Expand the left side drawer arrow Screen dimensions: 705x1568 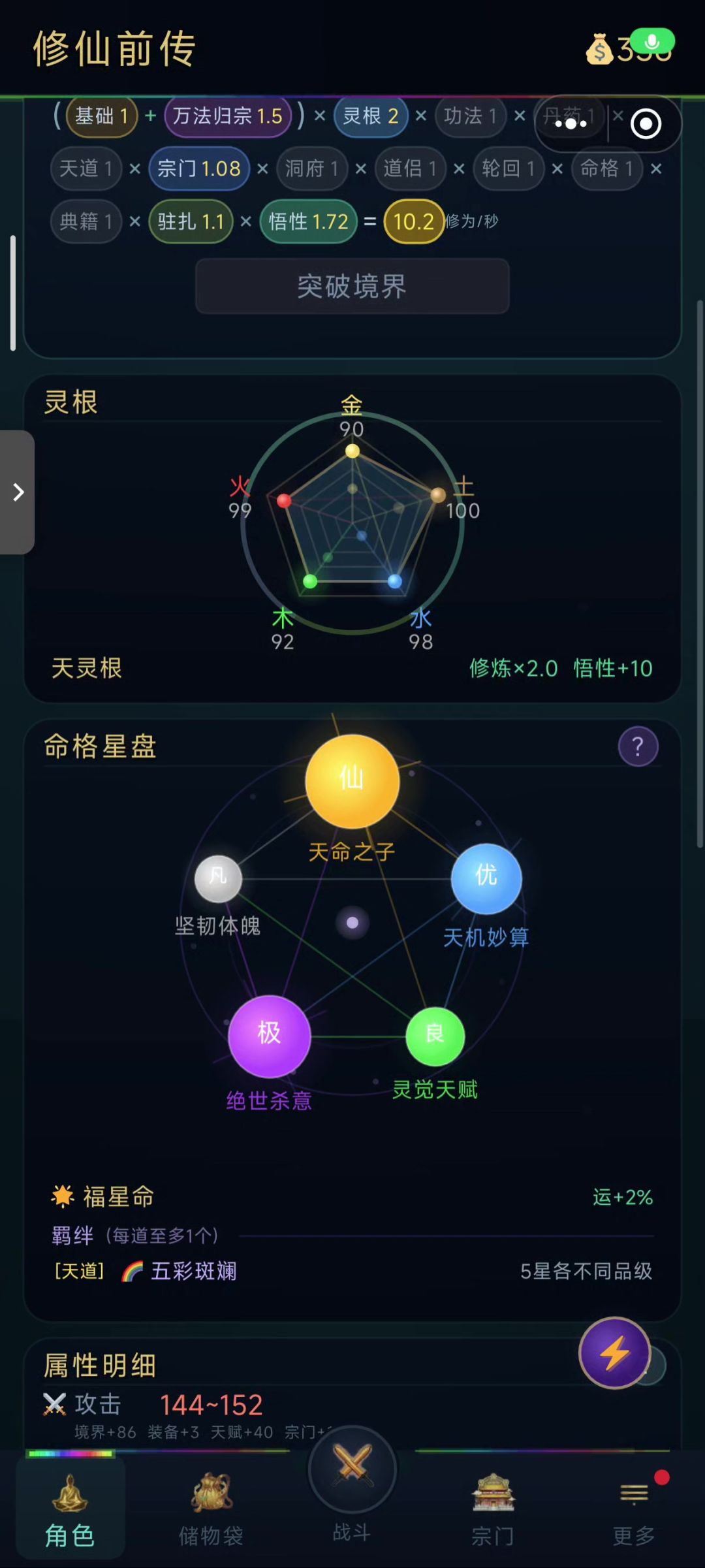(18, 492)
